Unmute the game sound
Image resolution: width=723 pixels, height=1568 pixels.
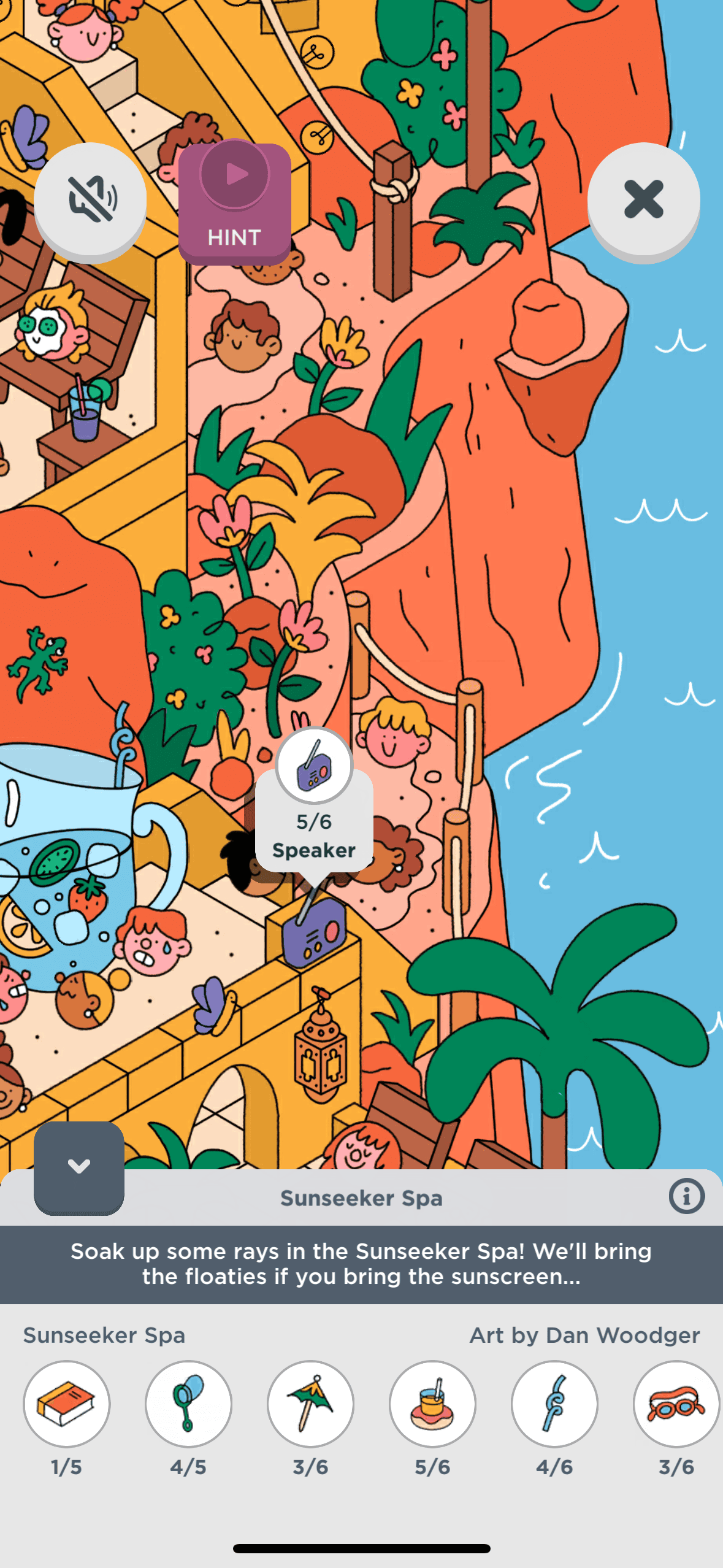point(90,199)
